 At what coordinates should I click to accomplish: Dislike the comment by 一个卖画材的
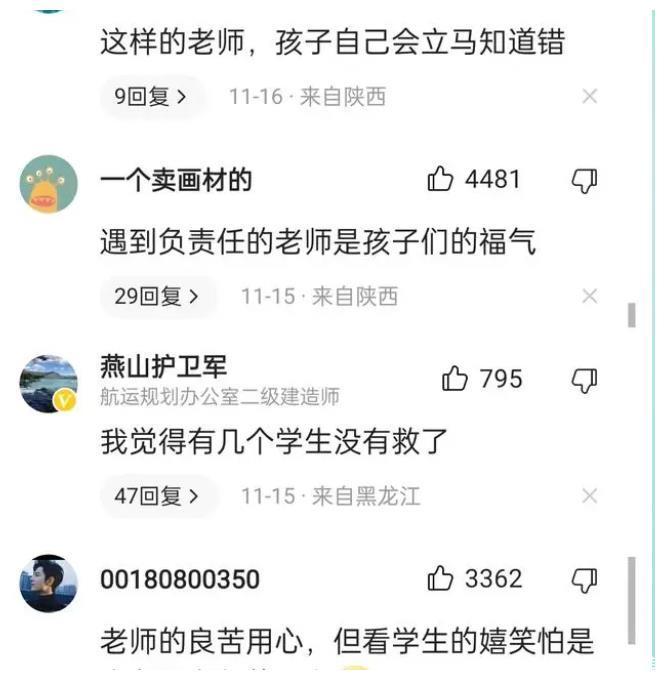pyautogui.click(x=584, y=180)
